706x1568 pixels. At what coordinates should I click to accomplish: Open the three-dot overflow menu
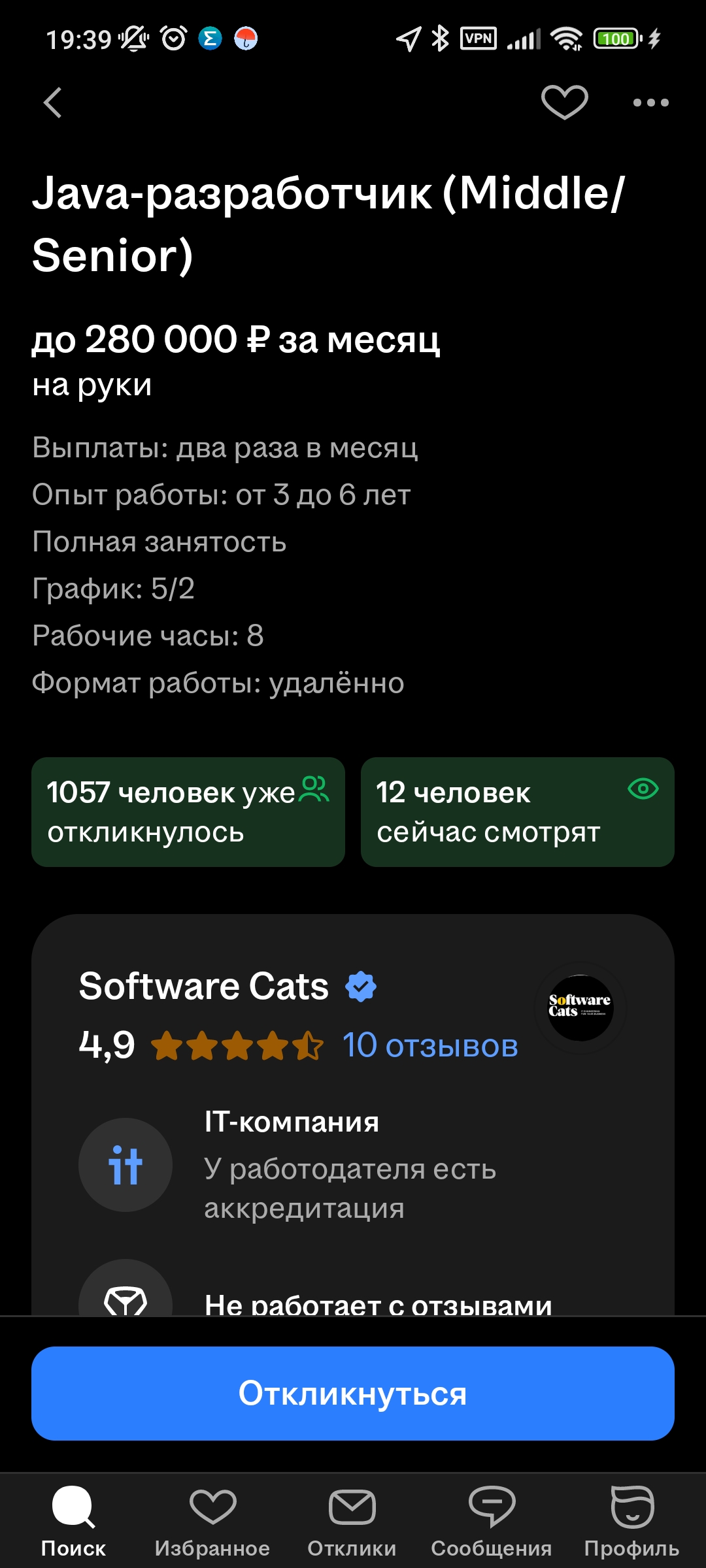pos(651,103)
